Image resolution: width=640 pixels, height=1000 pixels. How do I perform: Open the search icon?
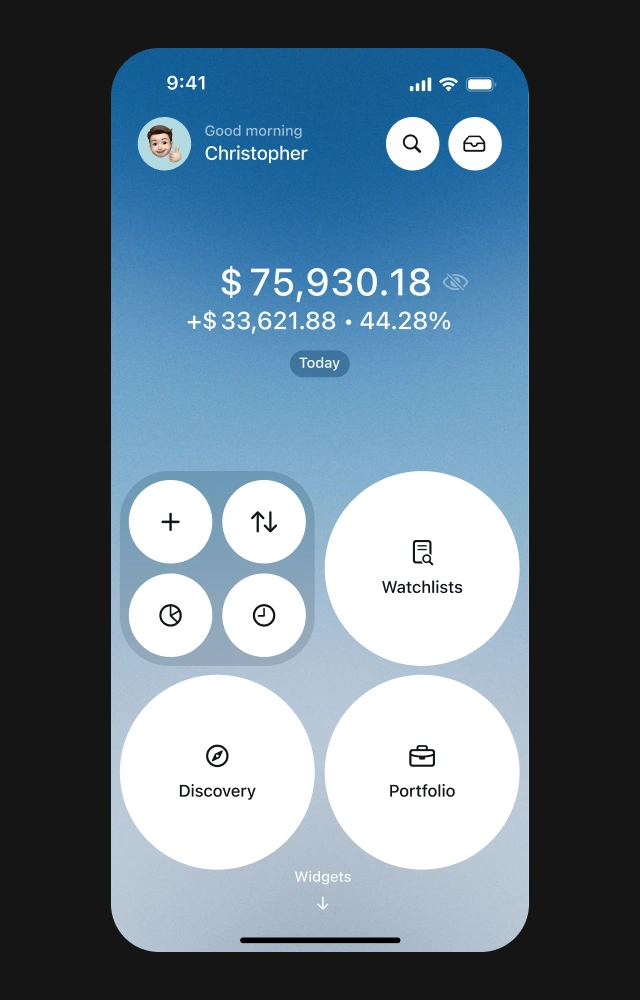pos(412,144)
